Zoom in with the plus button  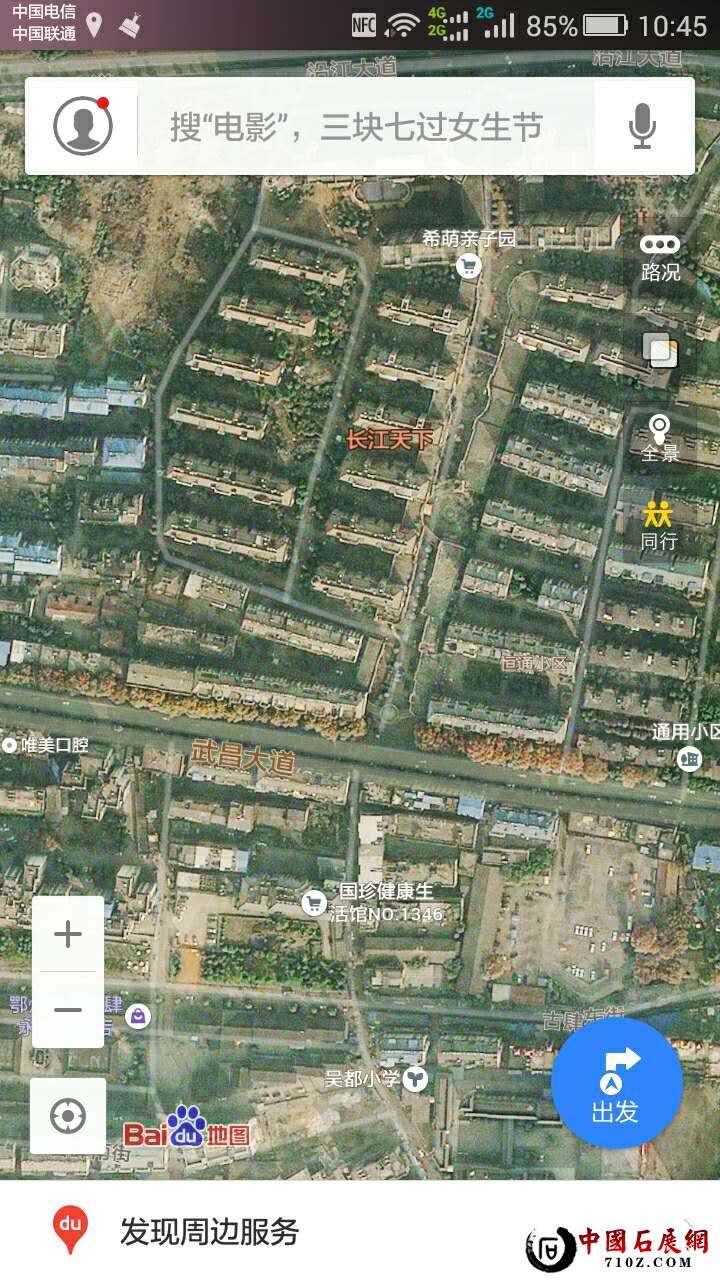coord(68,934)
